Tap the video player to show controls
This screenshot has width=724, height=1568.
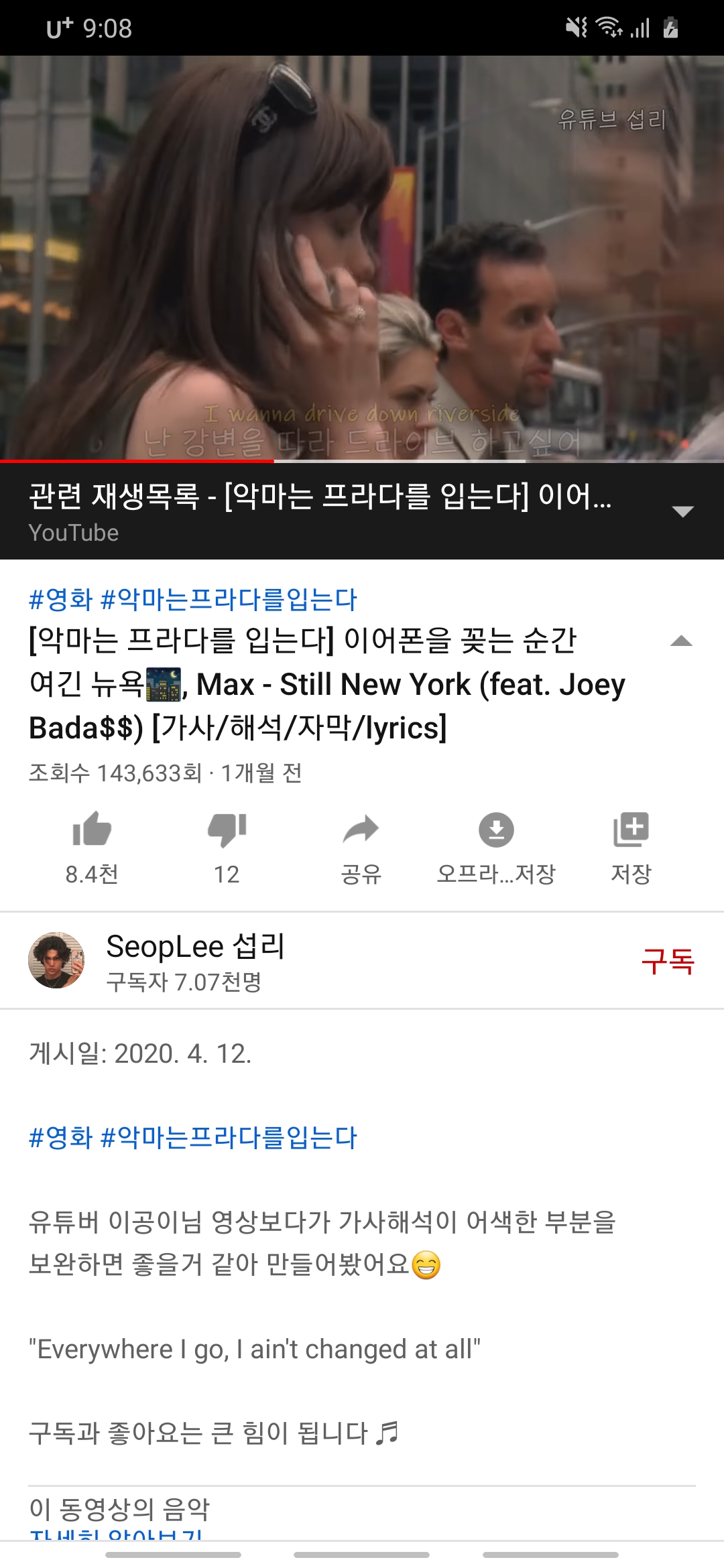click(x=362, y=258)
